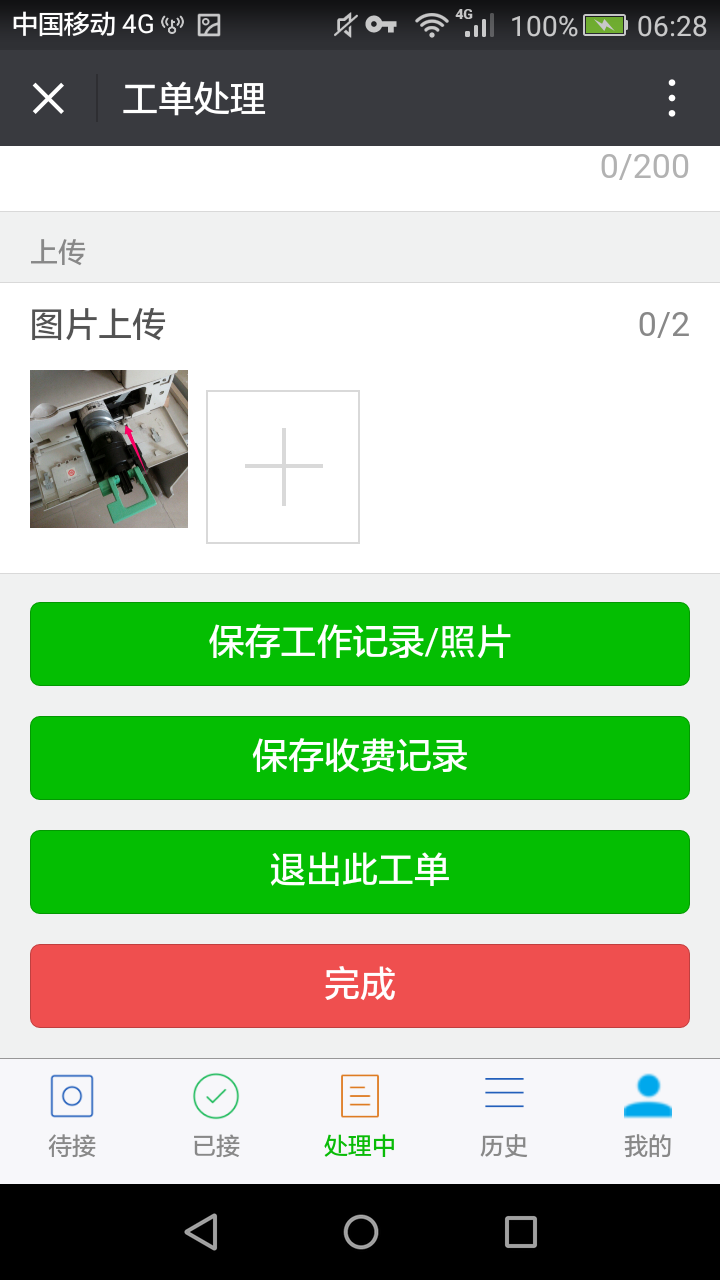The width and height of the screenshot is (720, 1280).
Task: Add another picture with the plus box
Action: tap(283, 467)
